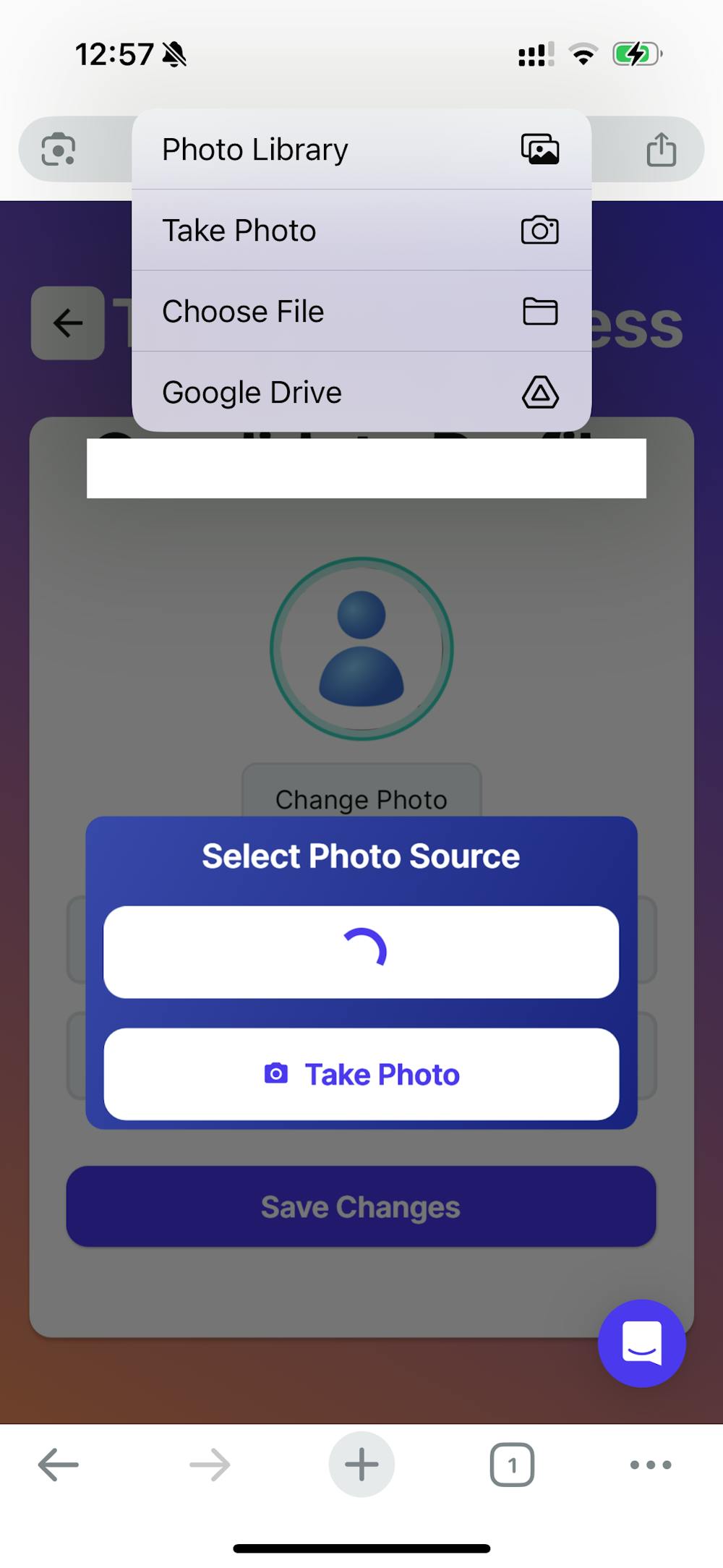Pick the Choose File option
The image size is (723, 1568).
pos(361,312)
